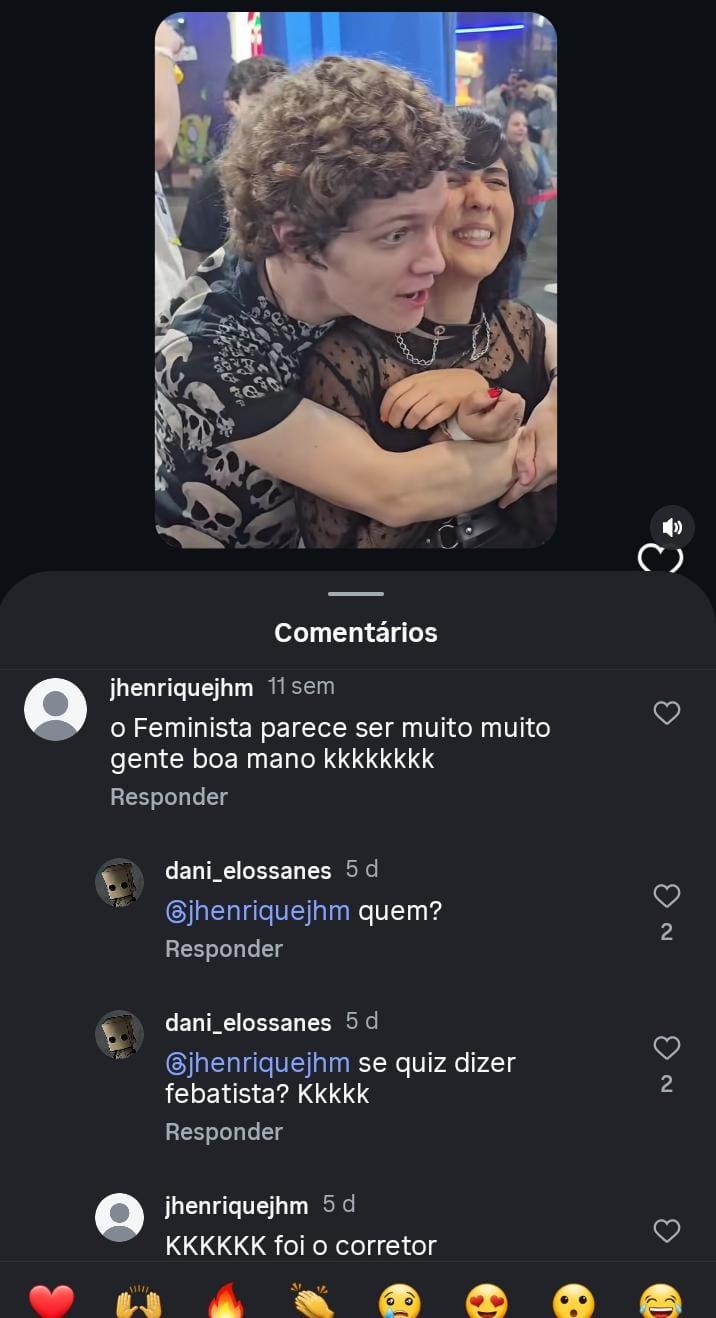
Task: Reply to the 'o Feminista' comment
Action: pyautogui.click(x=169, y=797)
